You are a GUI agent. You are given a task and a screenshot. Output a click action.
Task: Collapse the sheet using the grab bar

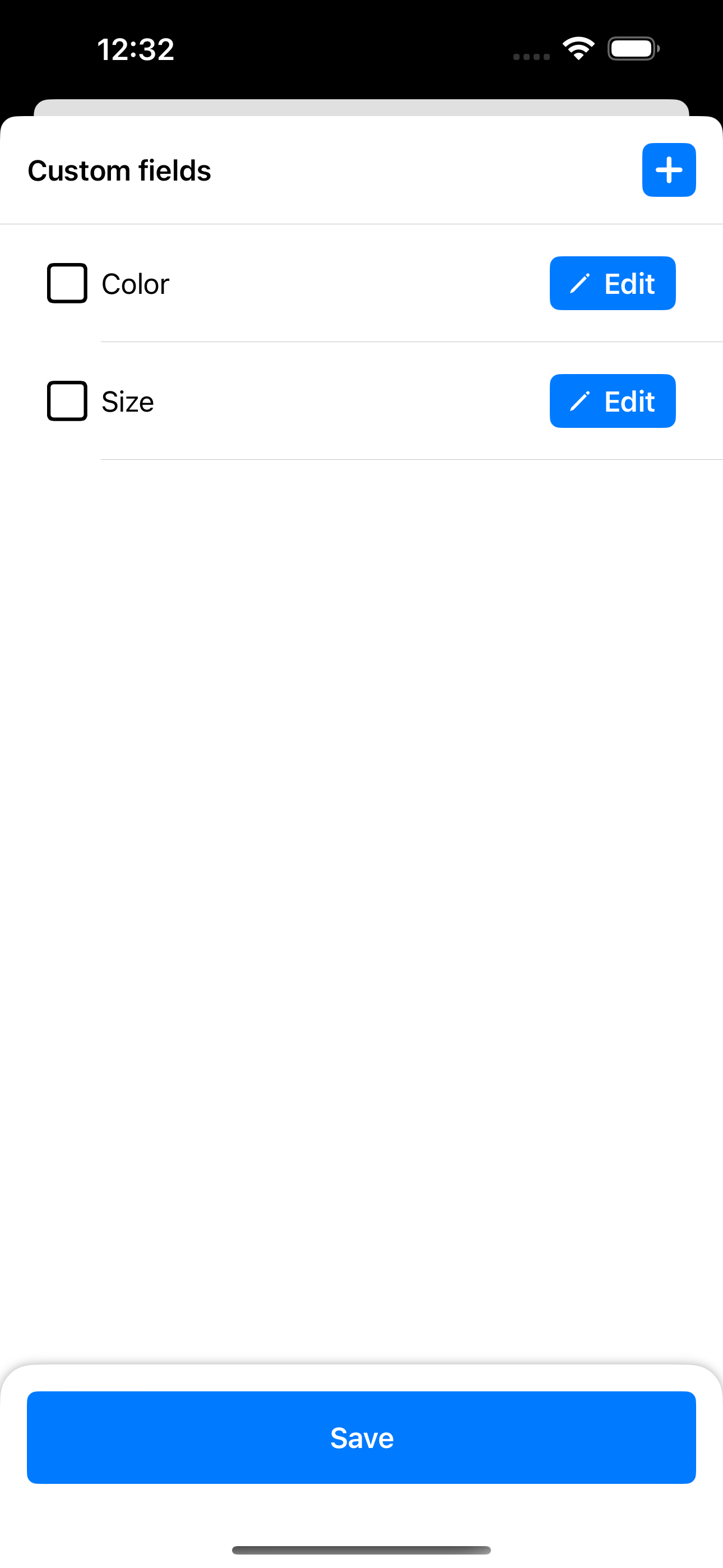(x=361, y=1549)
